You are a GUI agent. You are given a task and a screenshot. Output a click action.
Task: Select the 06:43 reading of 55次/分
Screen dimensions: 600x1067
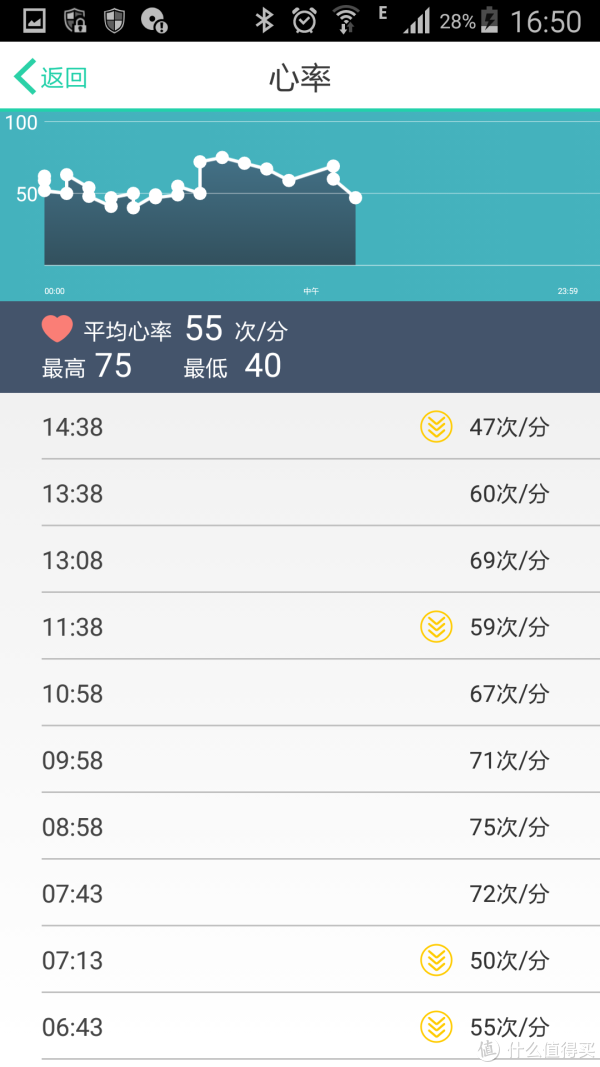pos(300,1027)
